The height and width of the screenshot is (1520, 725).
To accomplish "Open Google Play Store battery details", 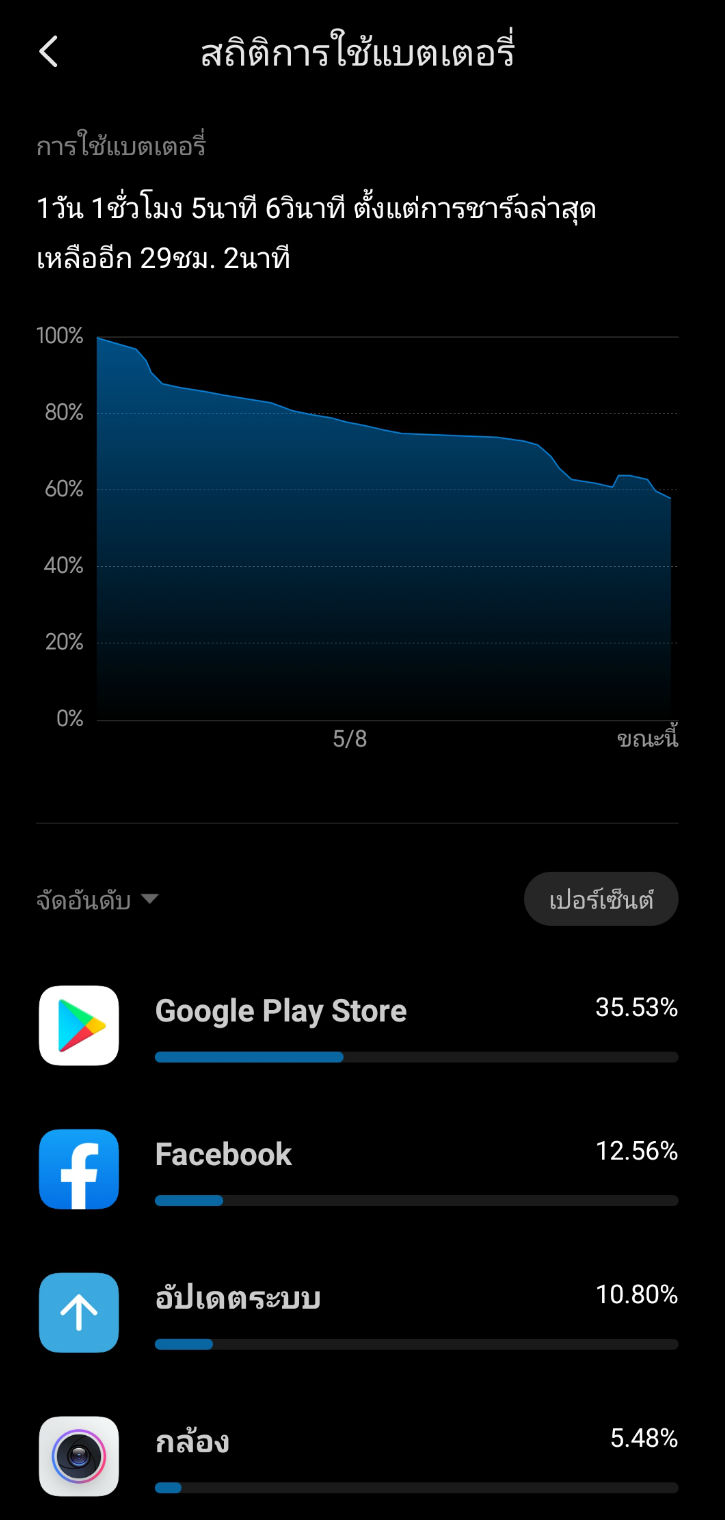I will point(362,1026).
